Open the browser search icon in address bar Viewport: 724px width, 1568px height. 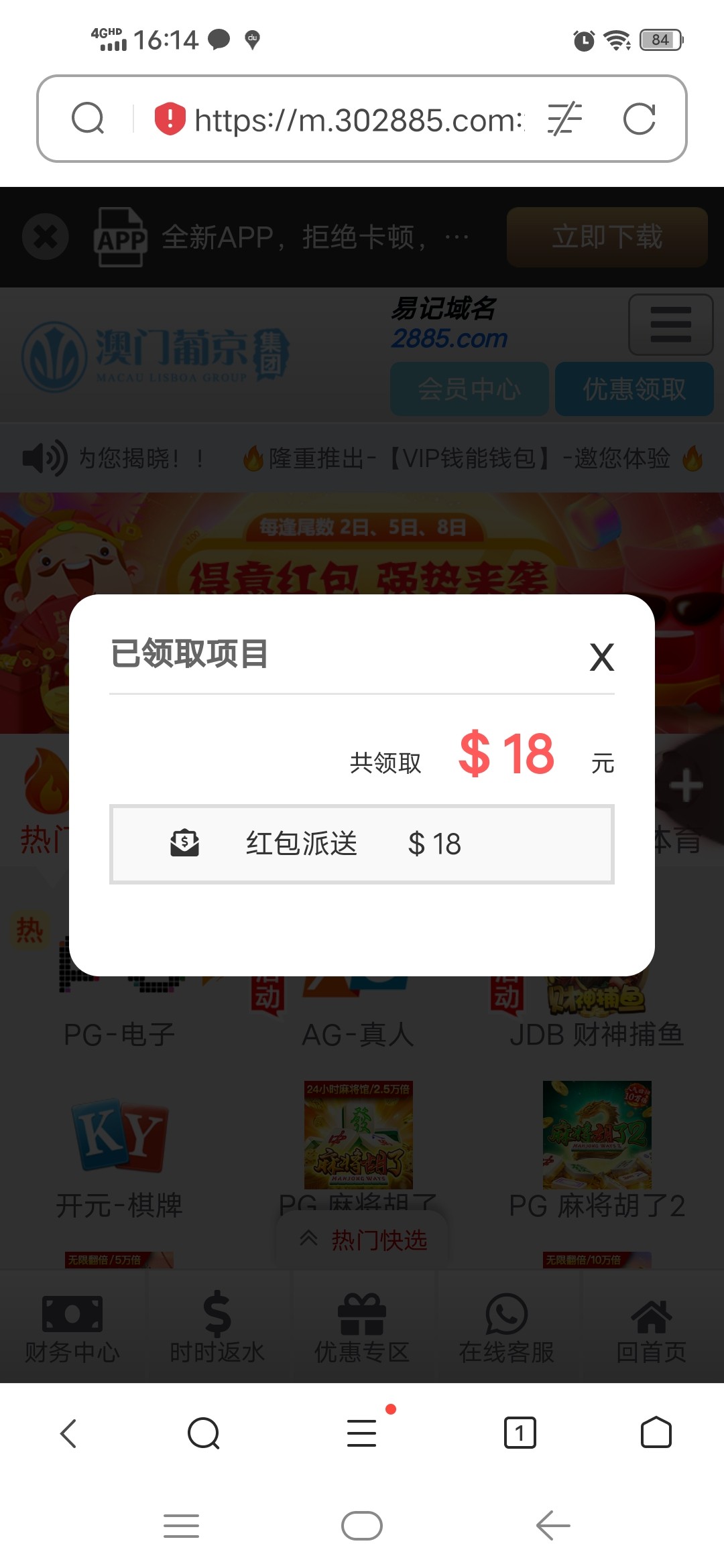tap(88, 119)
